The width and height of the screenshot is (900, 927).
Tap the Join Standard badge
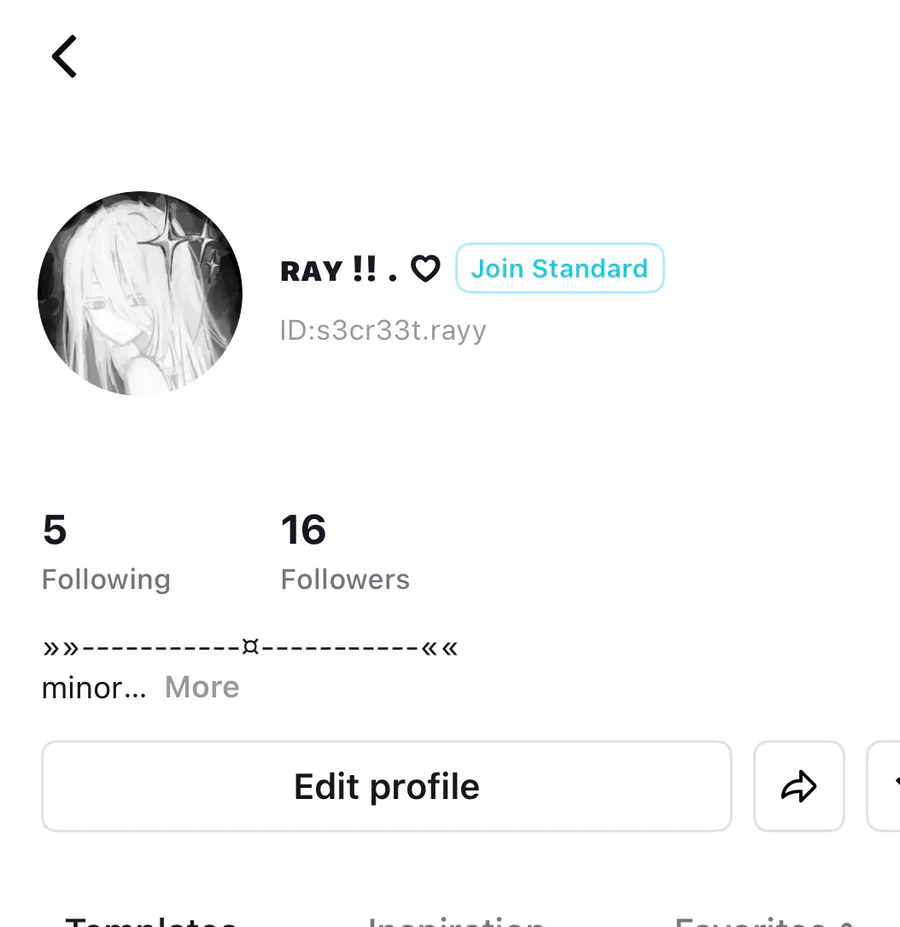click(559, 268)
